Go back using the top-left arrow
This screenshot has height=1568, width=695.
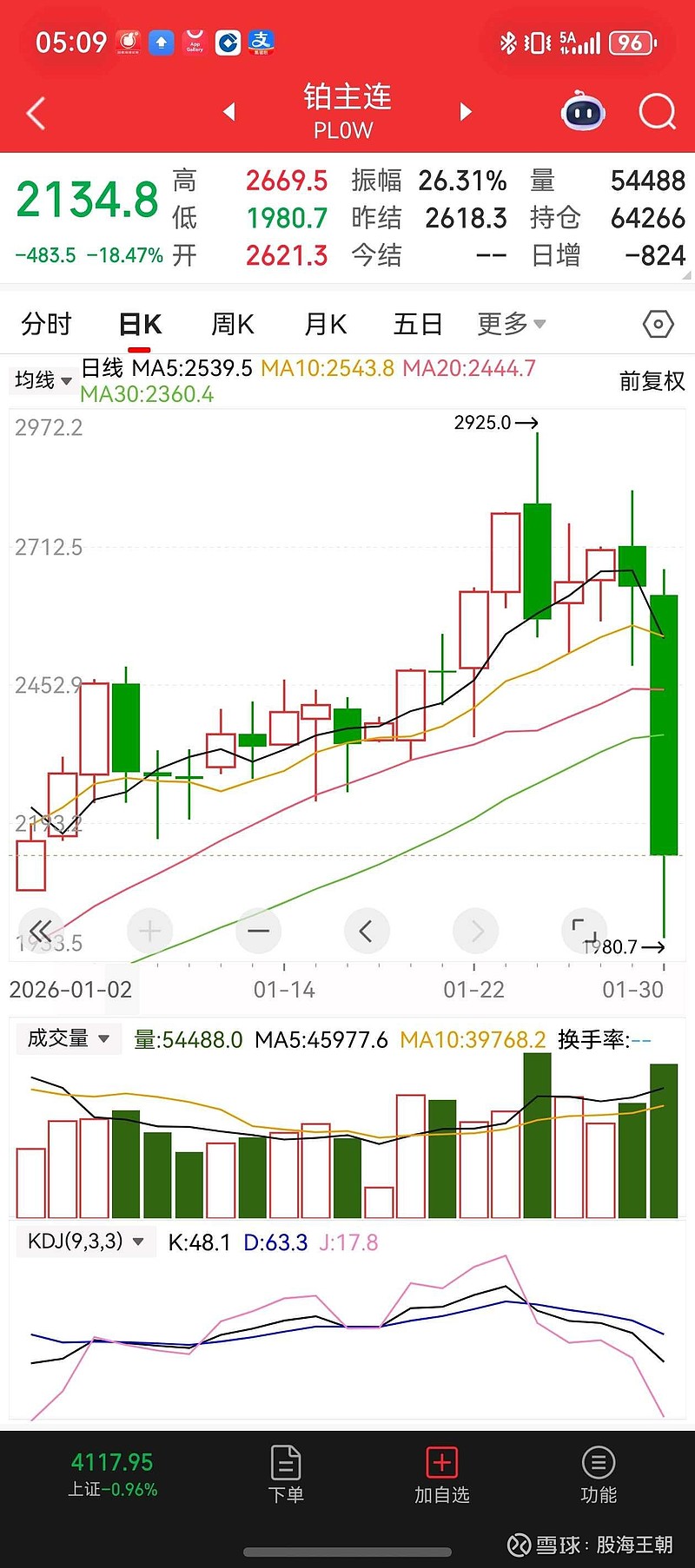pos(36,114)
